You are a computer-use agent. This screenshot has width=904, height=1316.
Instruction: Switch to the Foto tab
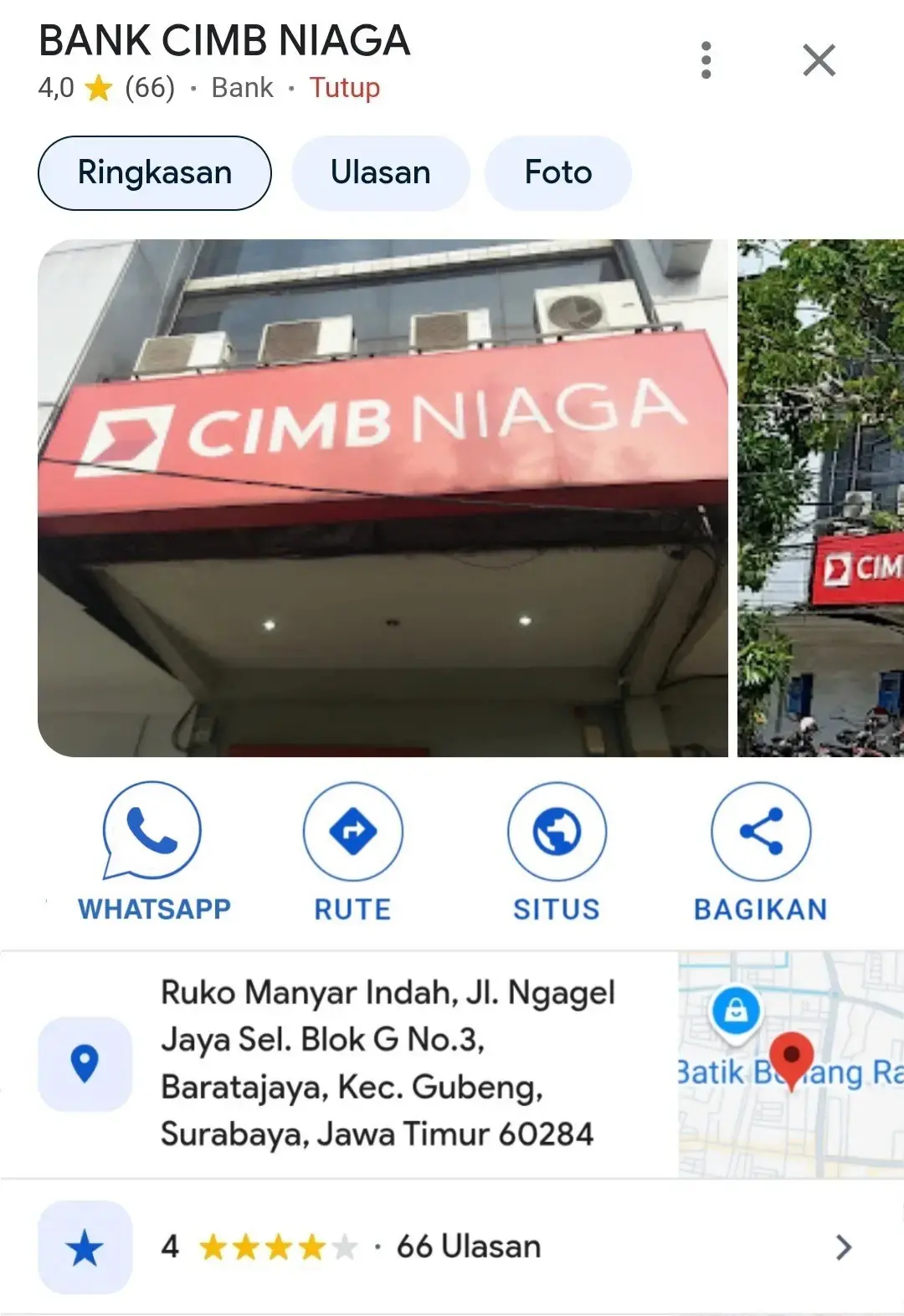(557, 173)
